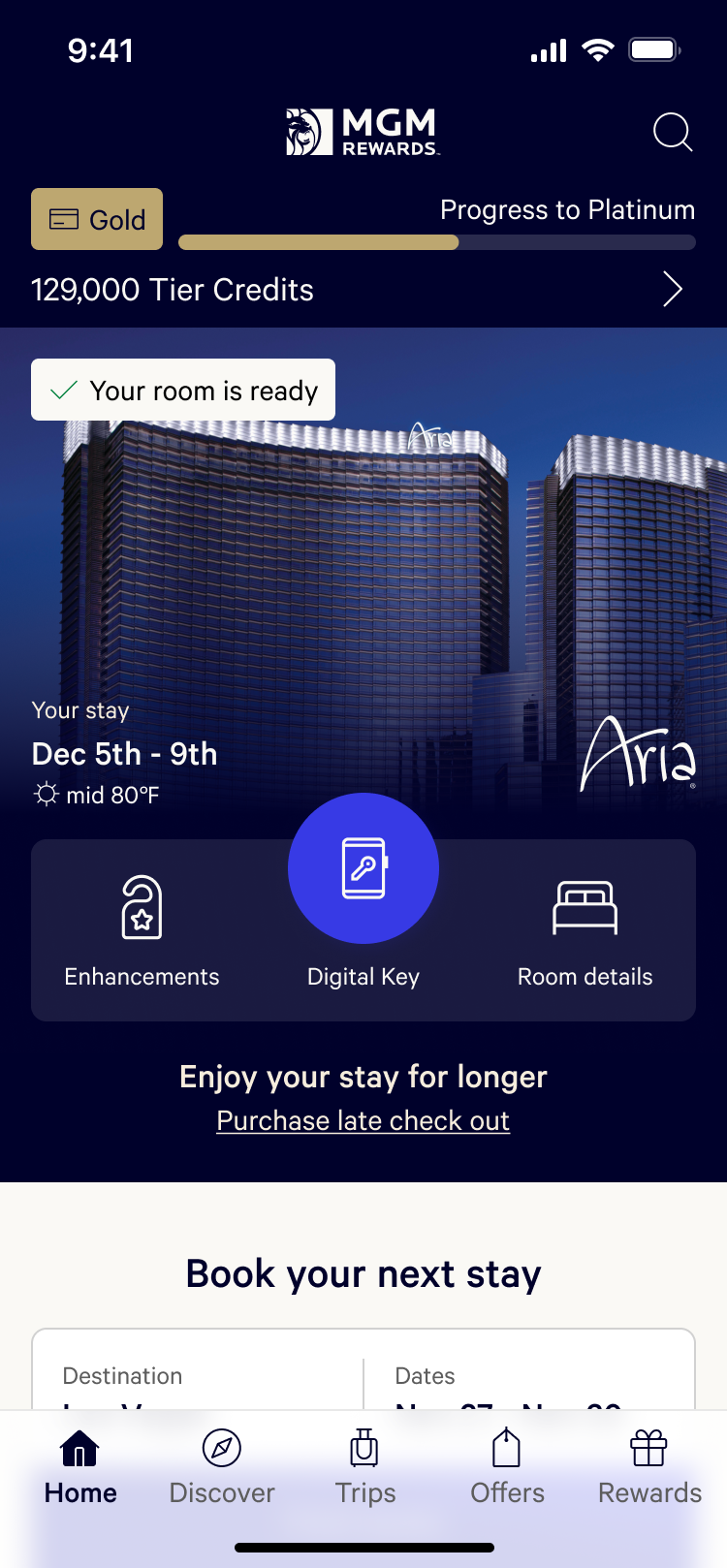Open Enhancements for your stay
Viewport: 727px width, 1568px height.
tap(142, 930)
